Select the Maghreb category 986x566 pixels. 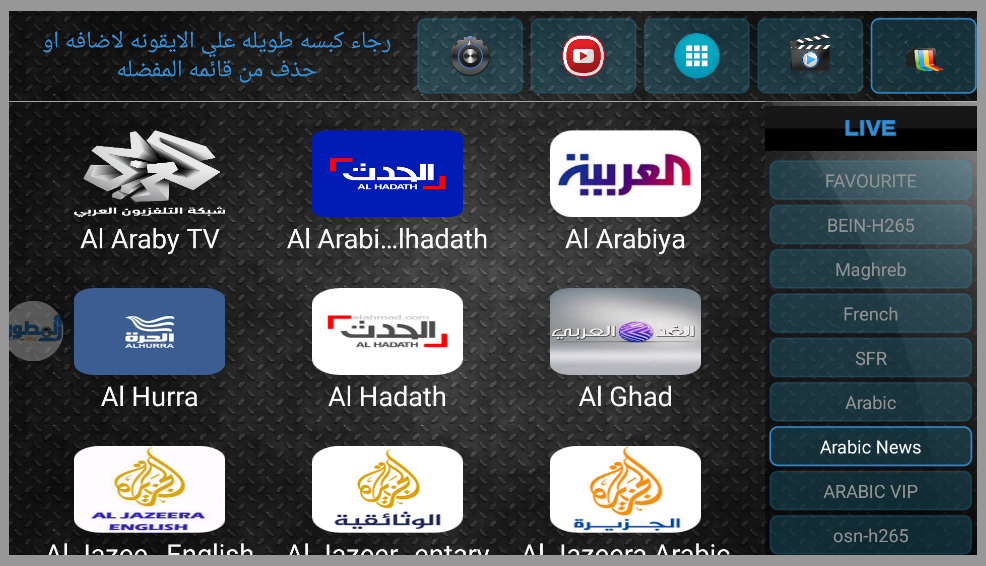coord(870,270)
